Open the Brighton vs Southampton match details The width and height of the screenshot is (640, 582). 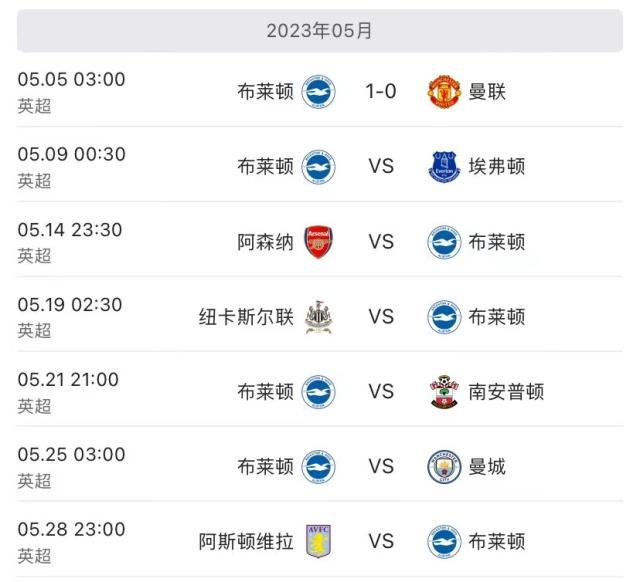pos(380,391)
